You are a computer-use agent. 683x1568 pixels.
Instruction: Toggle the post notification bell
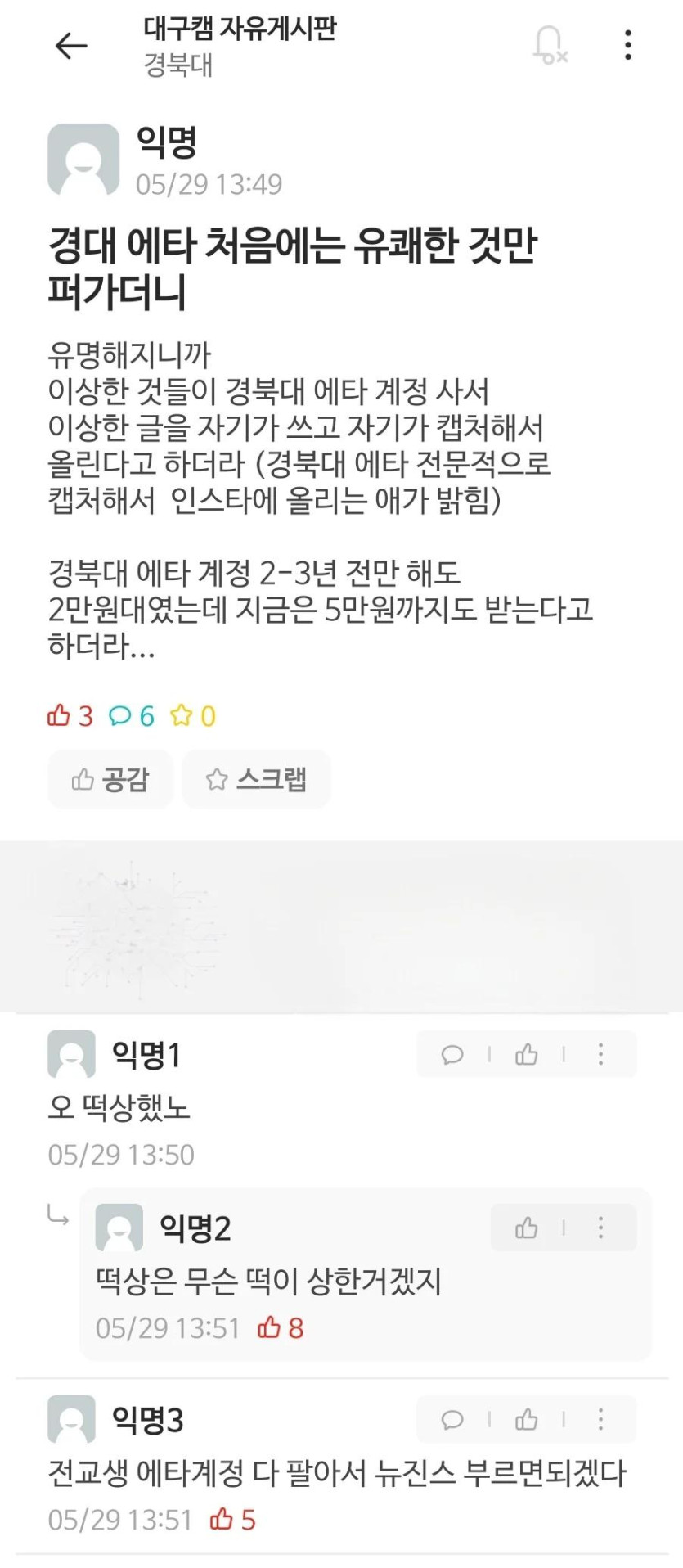coord(550,44)
